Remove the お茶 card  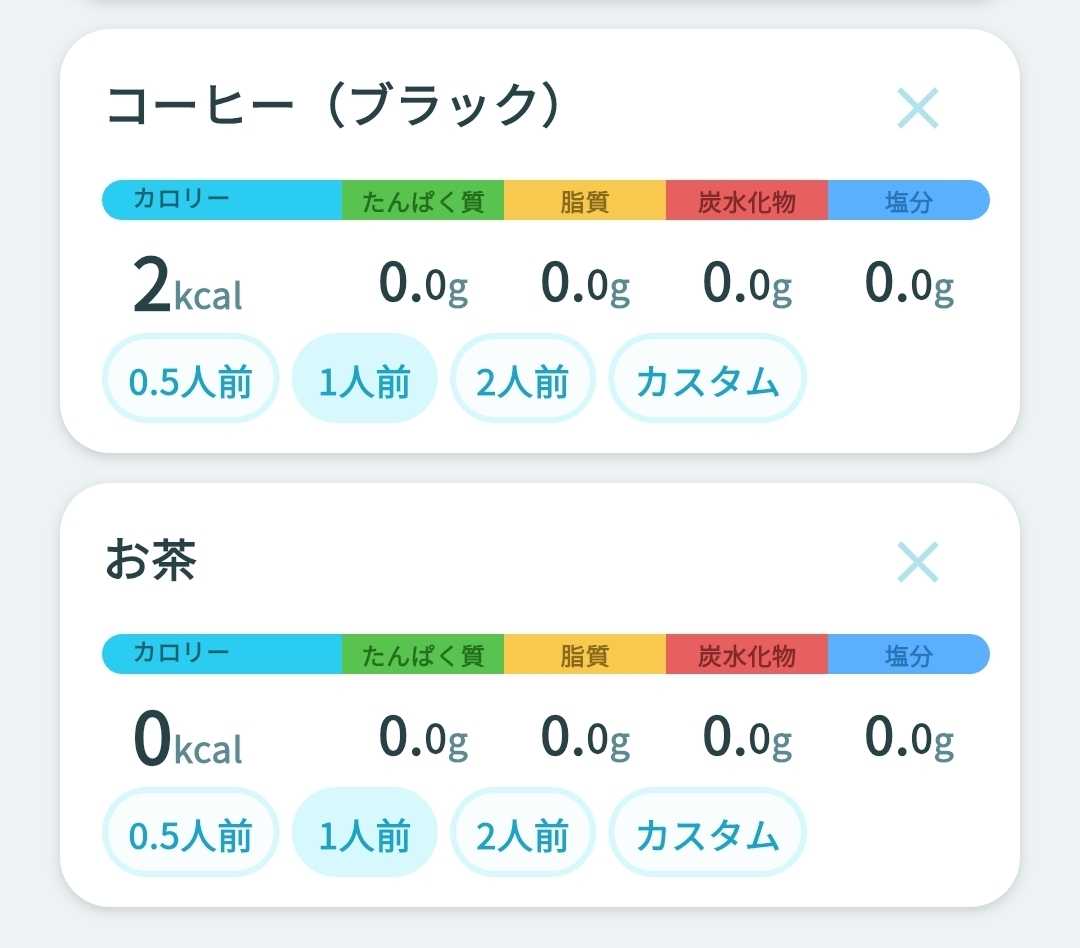[917, 562]
